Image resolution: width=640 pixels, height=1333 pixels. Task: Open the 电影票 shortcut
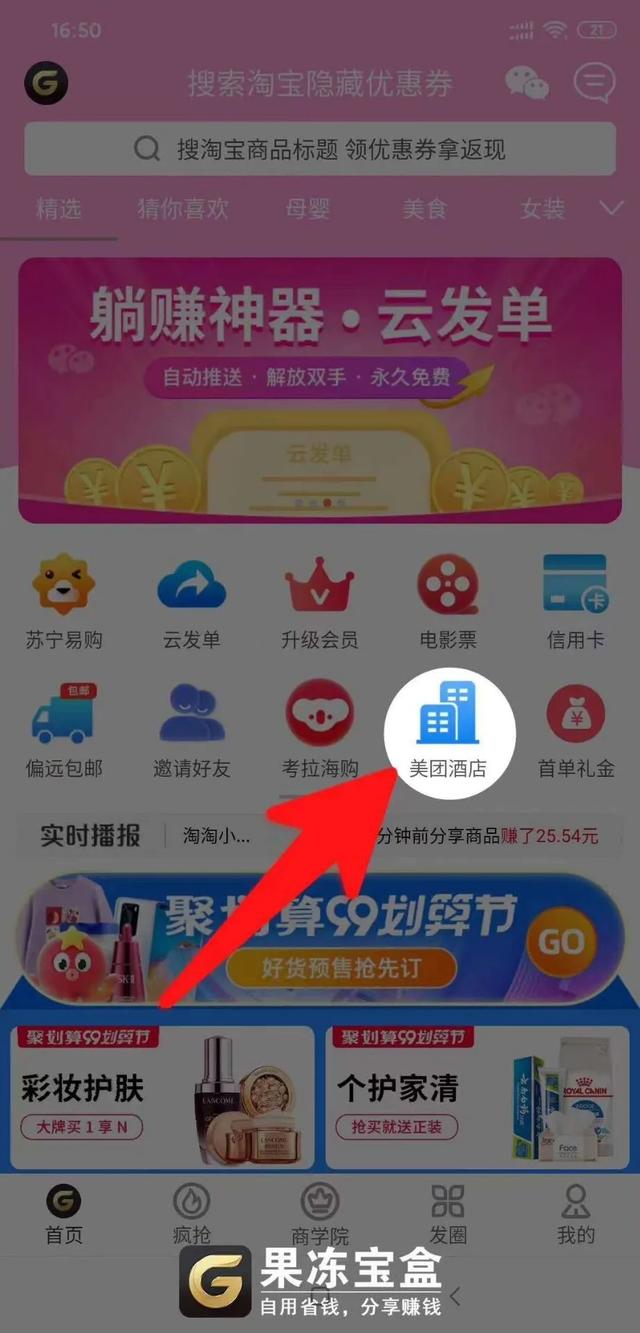448,602
